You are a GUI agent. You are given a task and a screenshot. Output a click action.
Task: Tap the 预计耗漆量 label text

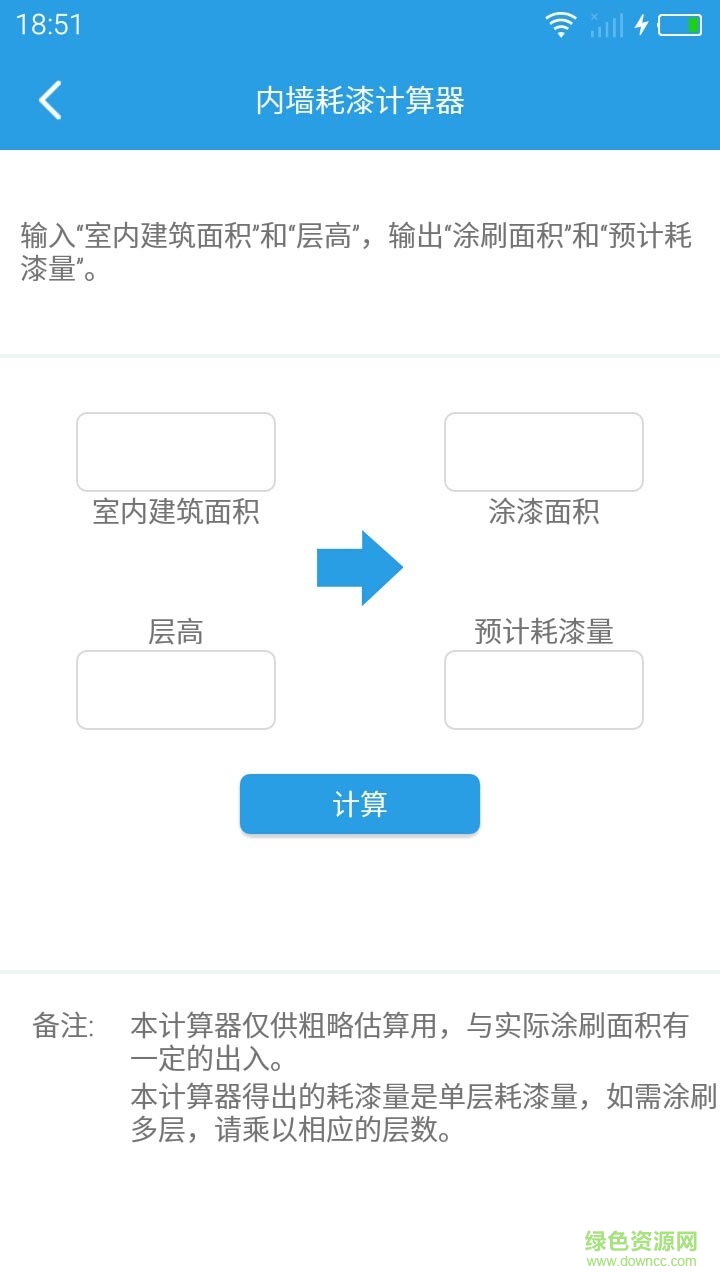pos(544,631)
